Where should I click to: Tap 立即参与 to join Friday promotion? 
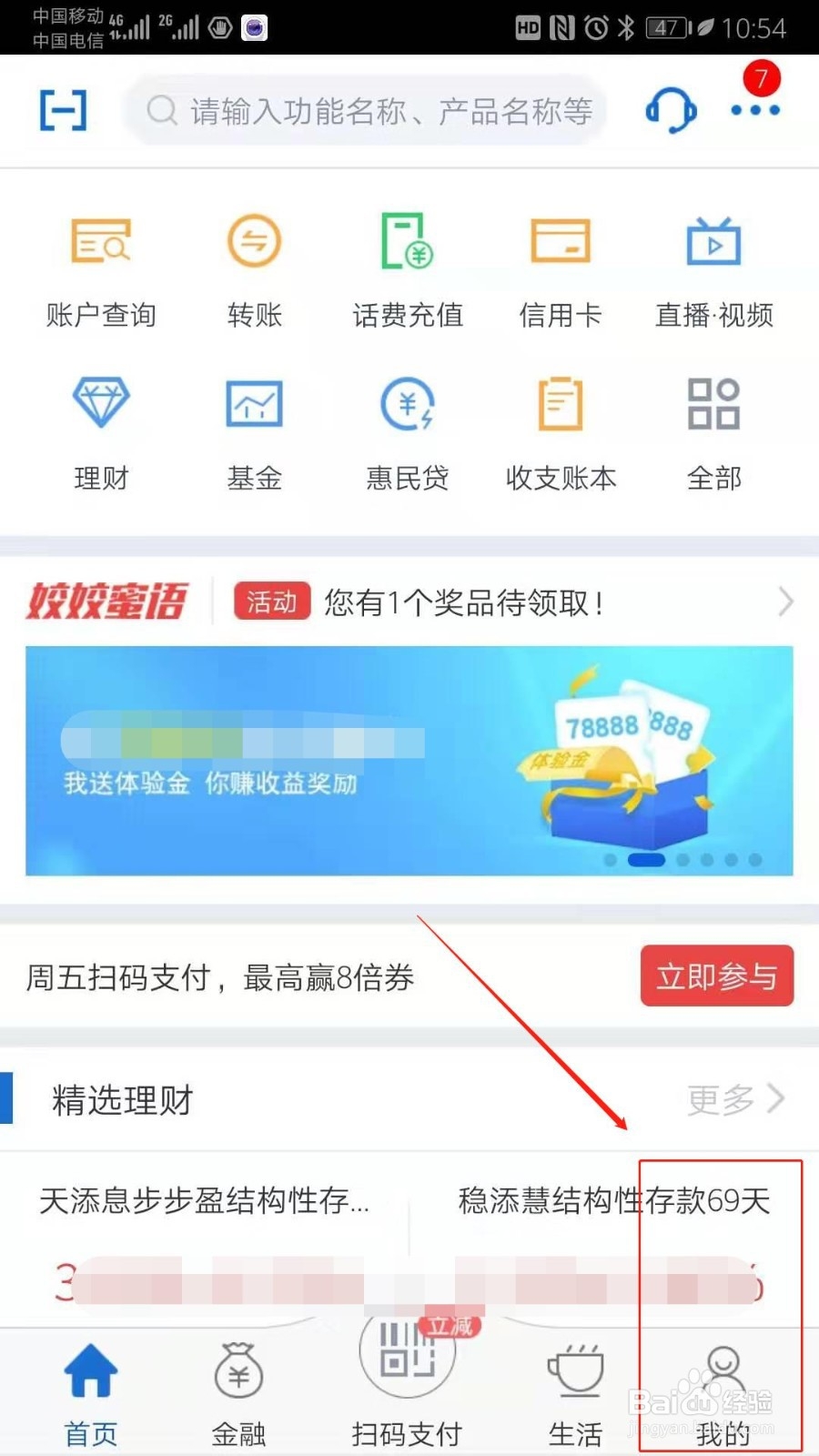pyautogui.click(x=717, y=976)
